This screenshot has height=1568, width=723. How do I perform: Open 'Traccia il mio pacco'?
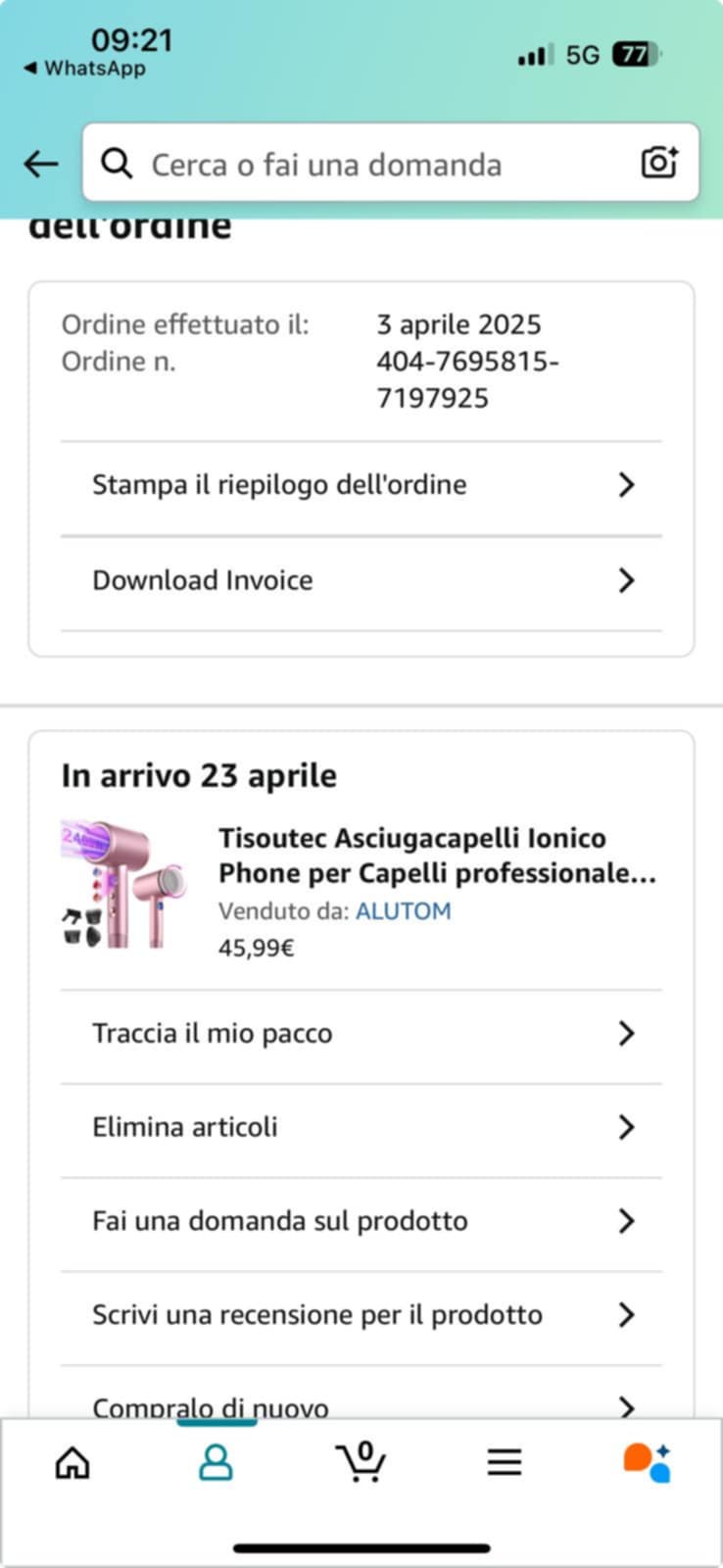[x=361, y=1033]
